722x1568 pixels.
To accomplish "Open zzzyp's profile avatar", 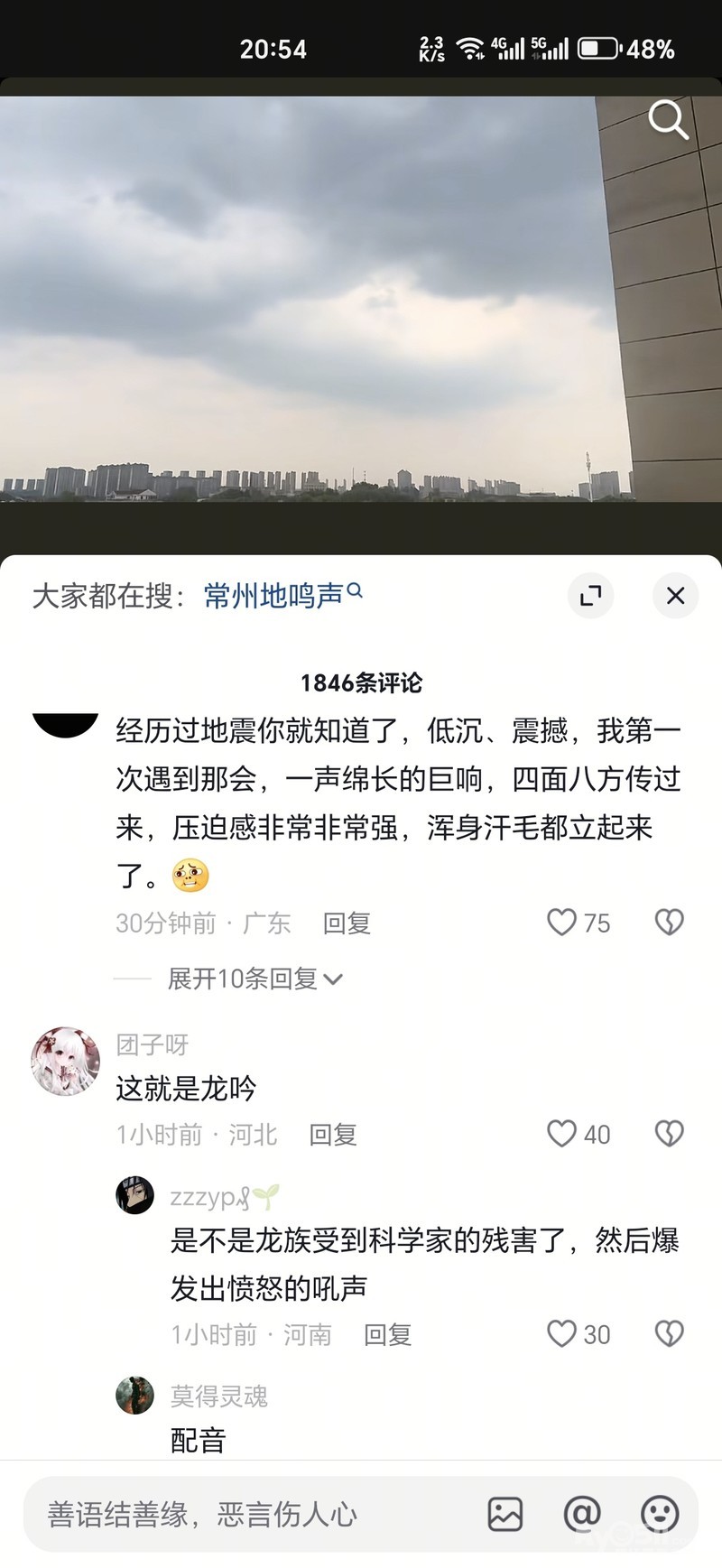I will pyautogui.click(x=135, y=1195).
